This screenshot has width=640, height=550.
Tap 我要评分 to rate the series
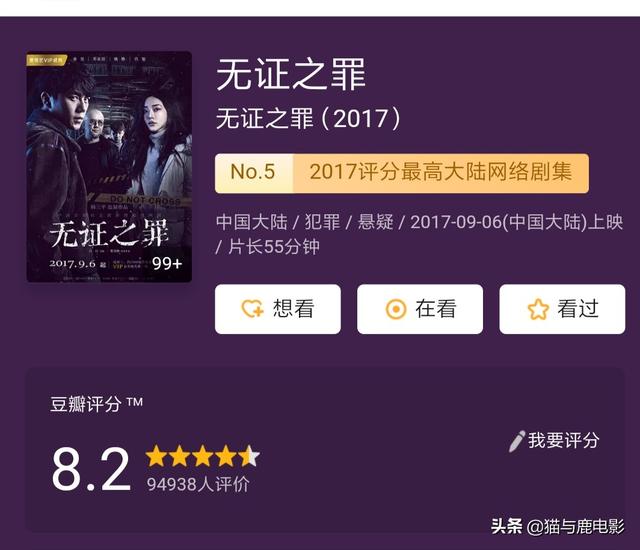pyautogui.click(x=555, y=441)
